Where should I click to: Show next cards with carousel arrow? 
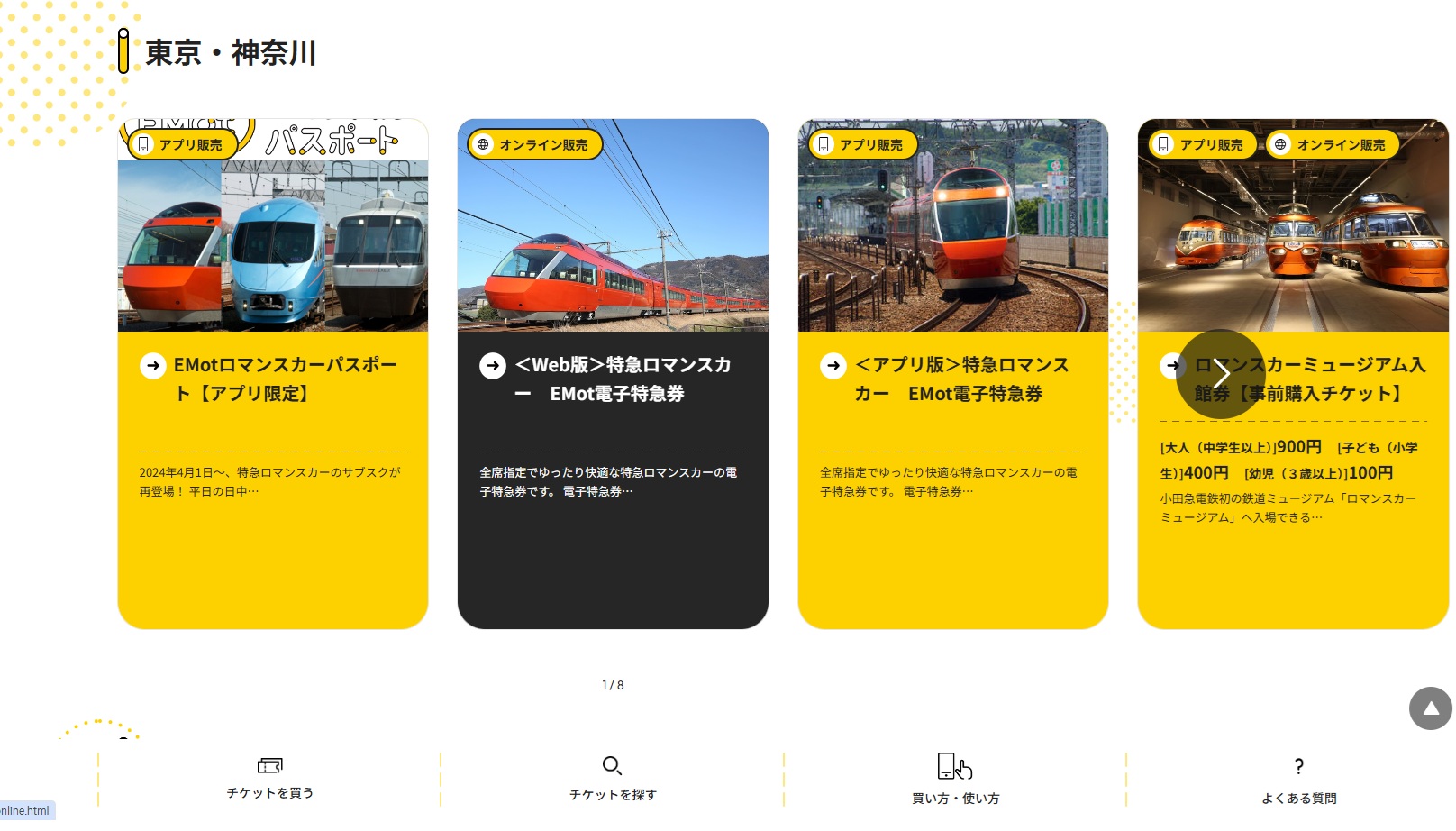pos(1220,373)
